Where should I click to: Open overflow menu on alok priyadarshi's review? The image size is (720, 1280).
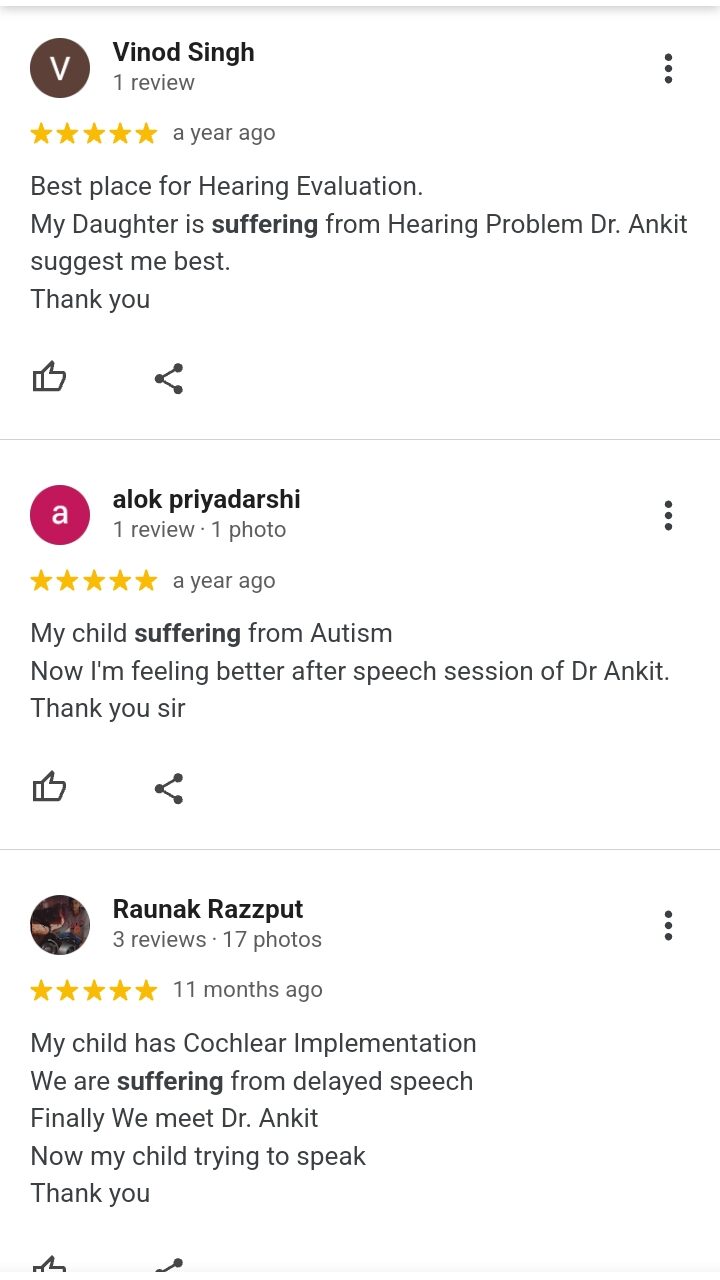(668, 516)
